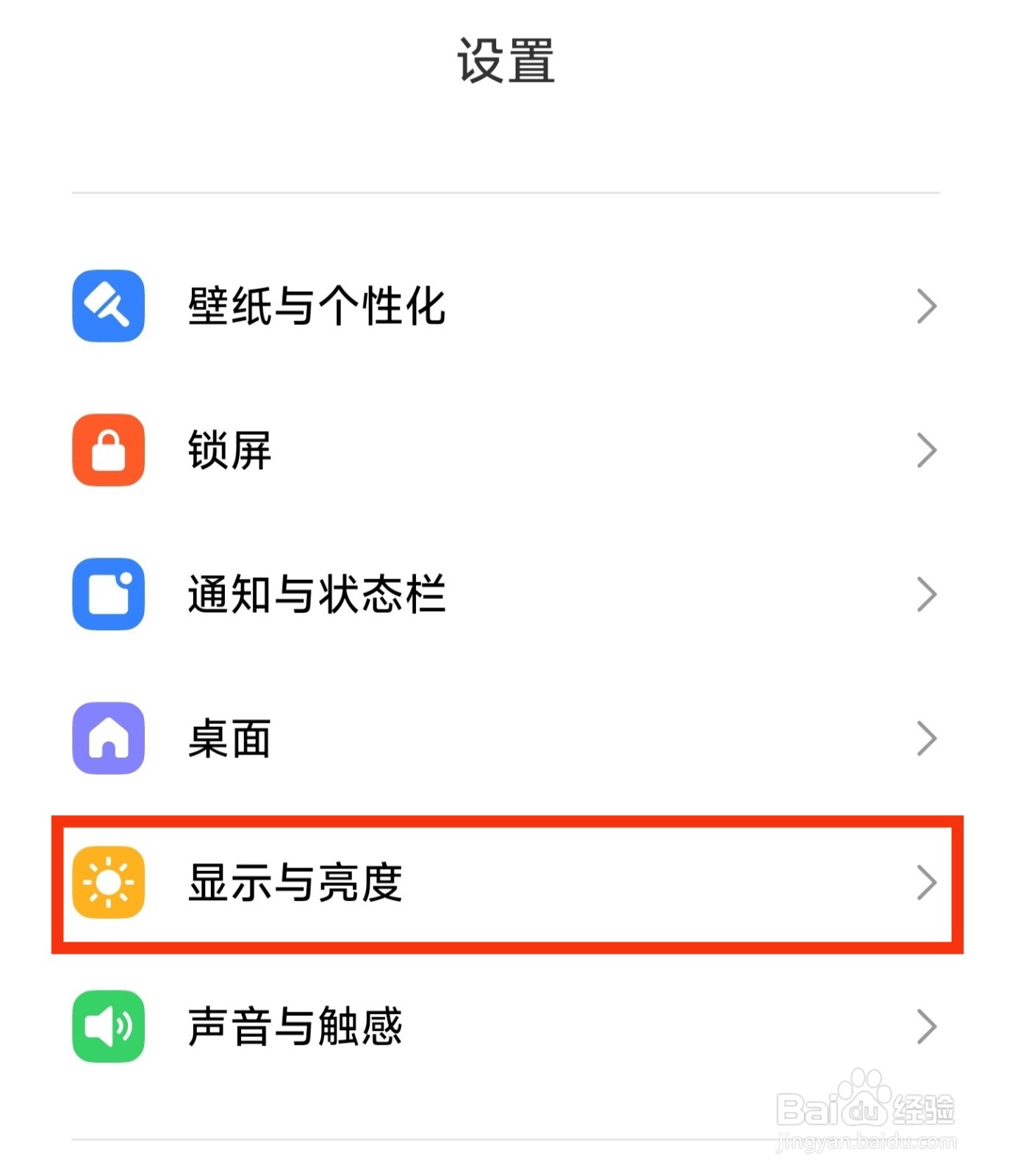Image resolution: width=1012 pixels, height=1176 pixels.
Task: Click the highlighted brightness settings sun symbol
Action: (x=107, y=882)
